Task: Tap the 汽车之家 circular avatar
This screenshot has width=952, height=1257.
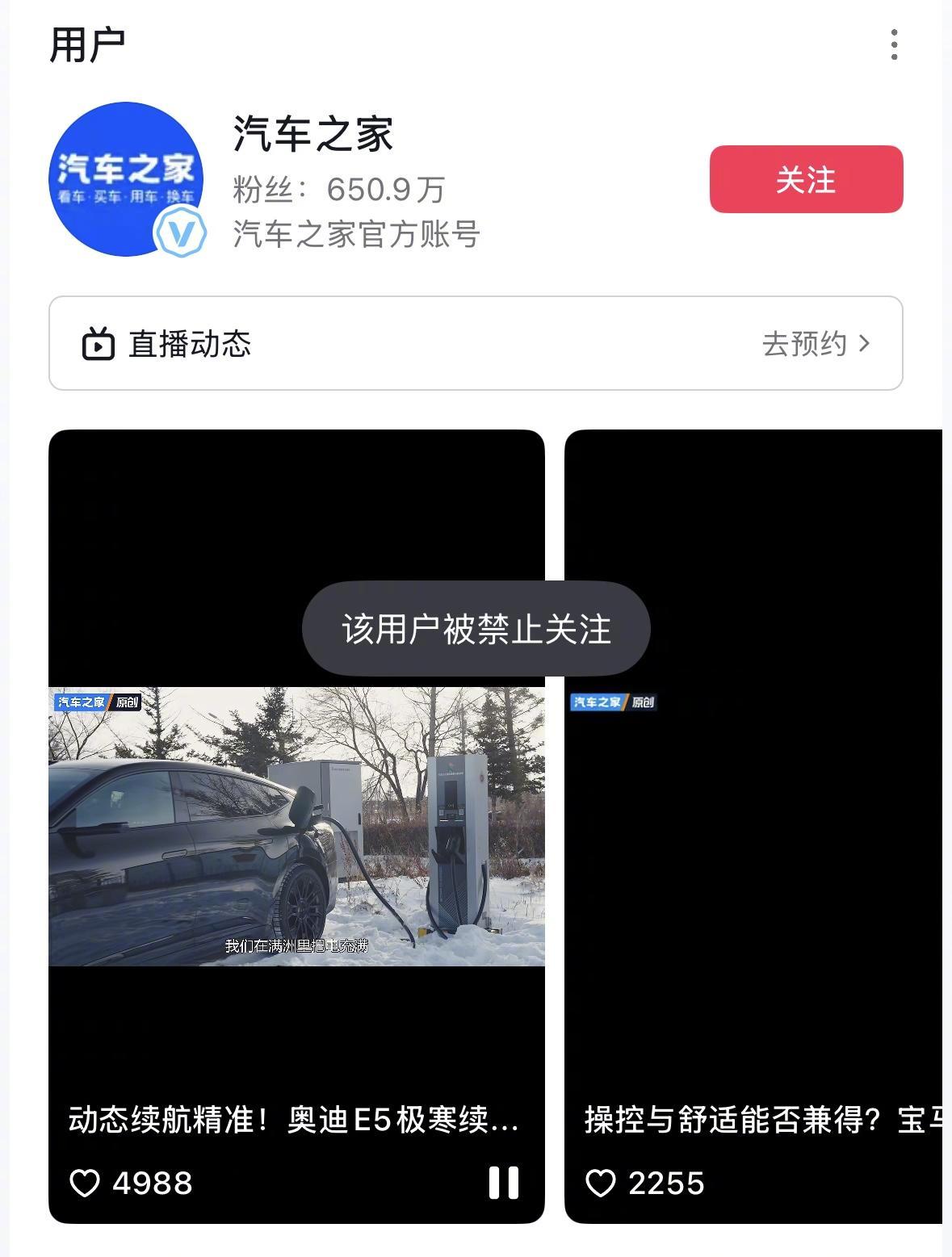Action: tap(125, 178)
